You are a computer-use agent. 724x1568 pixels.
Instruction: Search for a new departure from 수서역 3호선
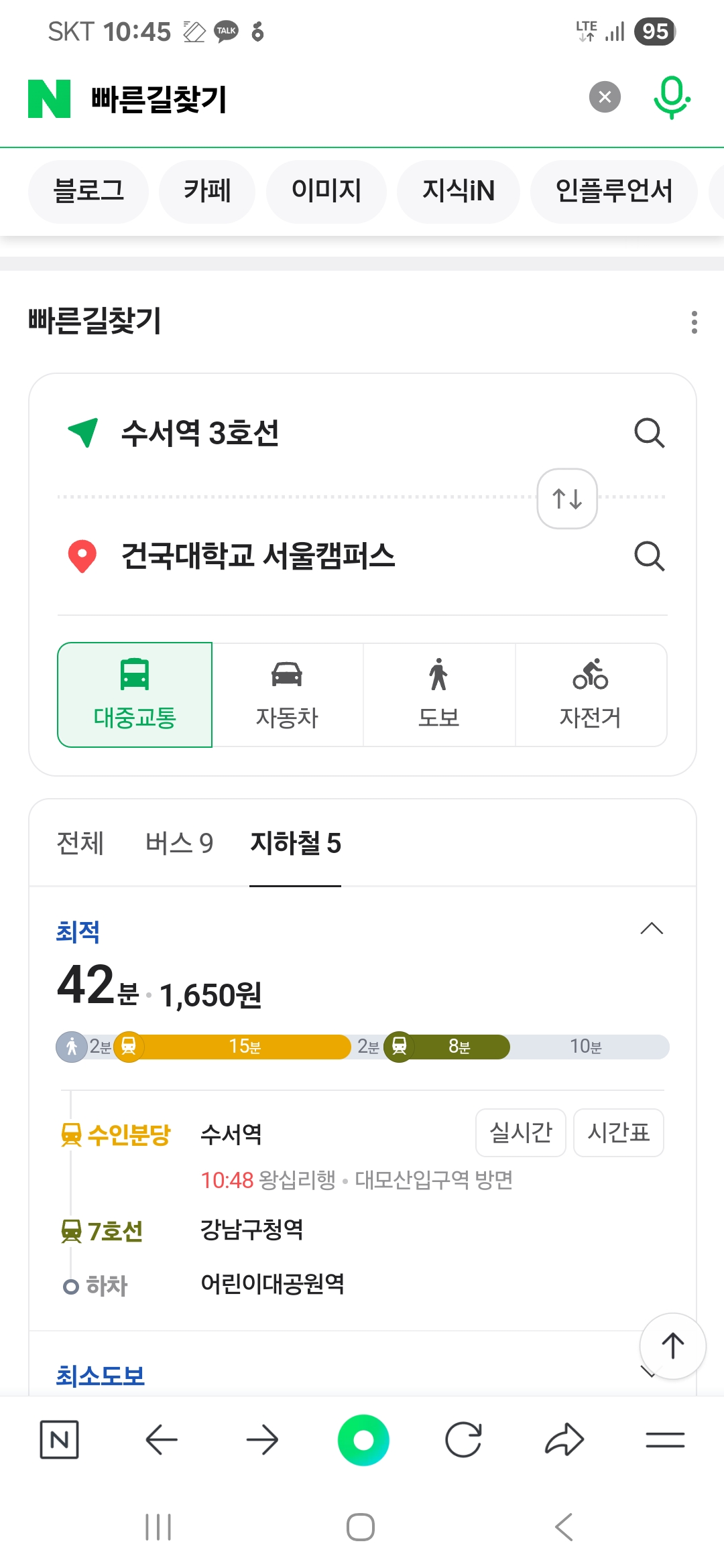(x=649, y=433)
